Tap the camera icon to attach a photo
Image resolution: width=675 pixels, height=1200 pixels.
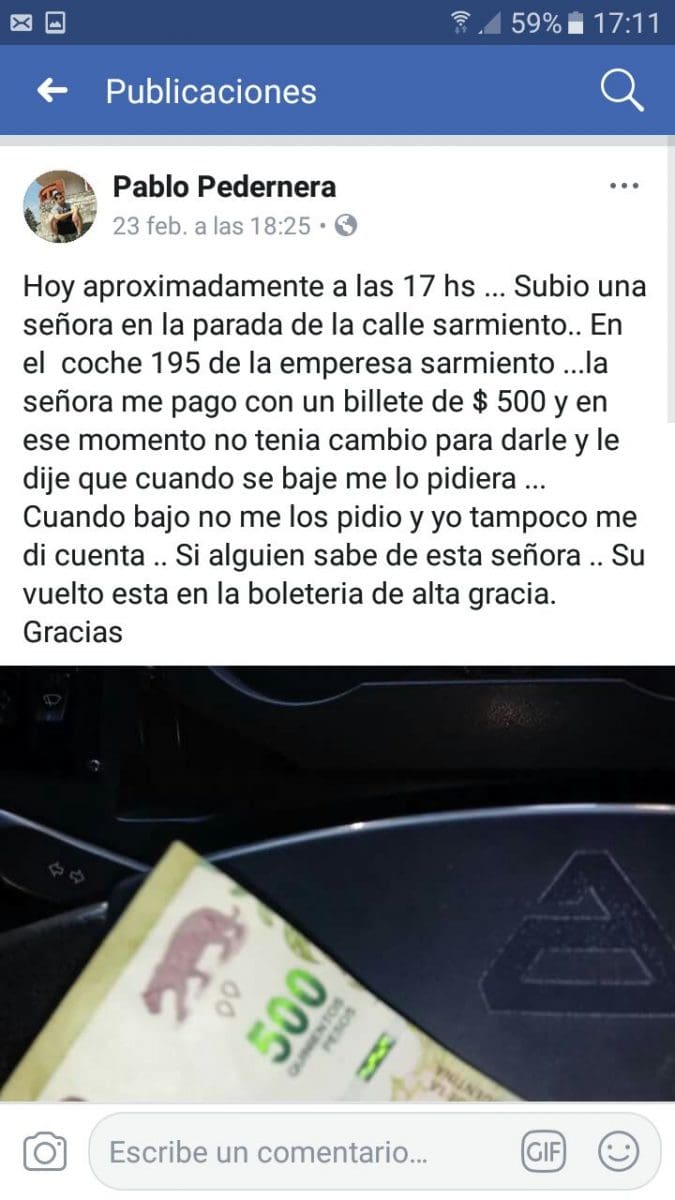(x=44, y=1152)
